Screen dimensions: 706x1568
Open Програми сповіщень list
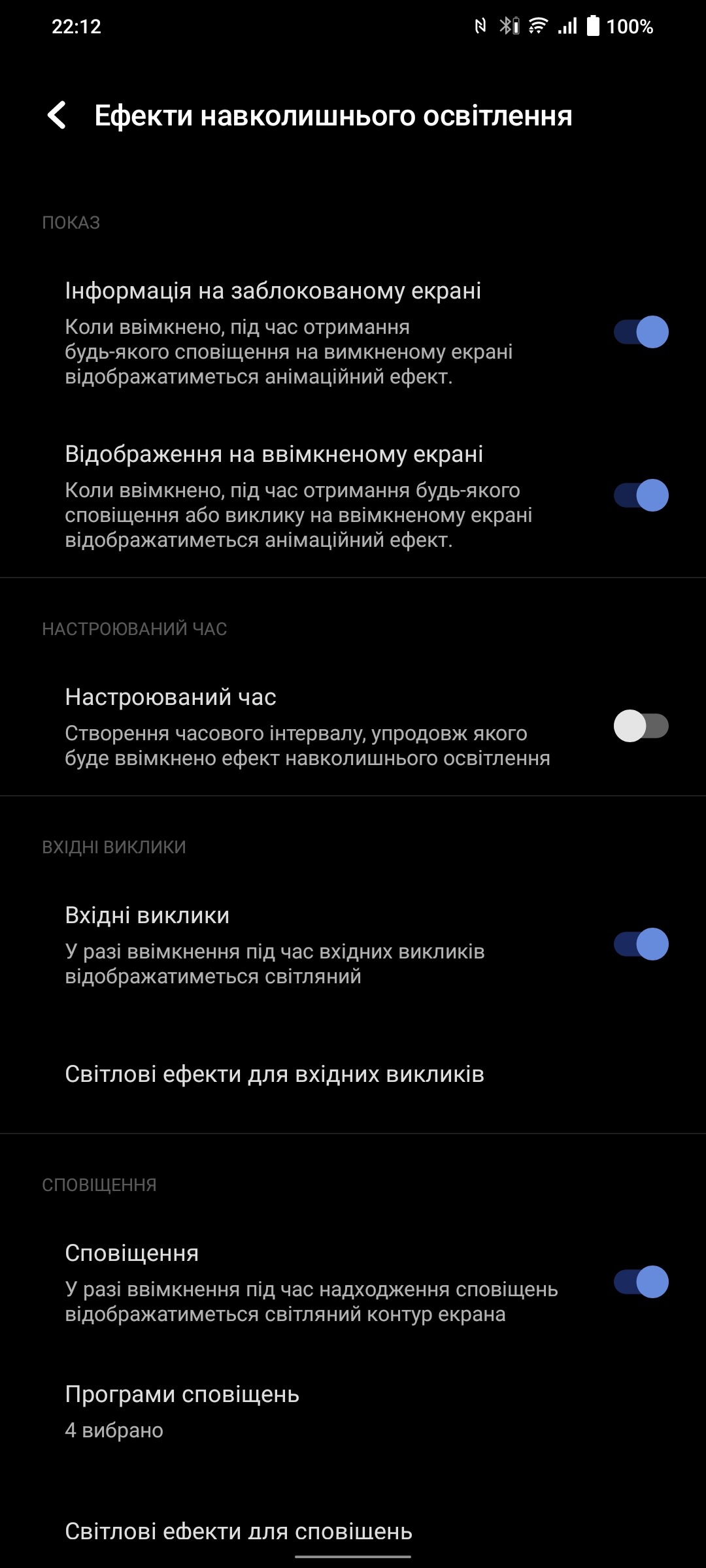(x=183, y=1411)
